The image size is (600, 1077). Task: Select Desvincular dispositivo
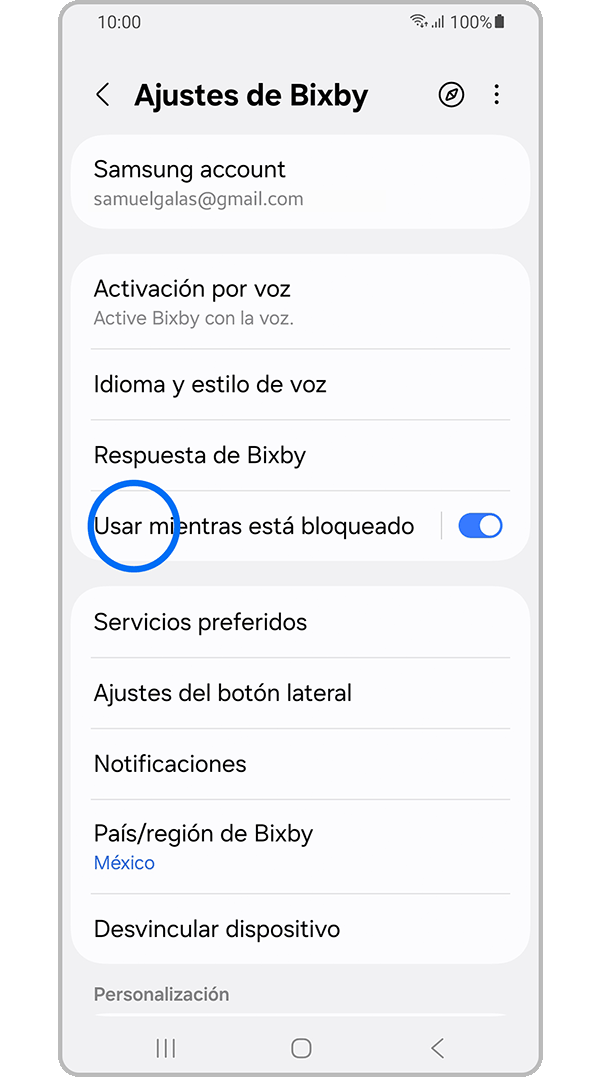coord(300,928)
